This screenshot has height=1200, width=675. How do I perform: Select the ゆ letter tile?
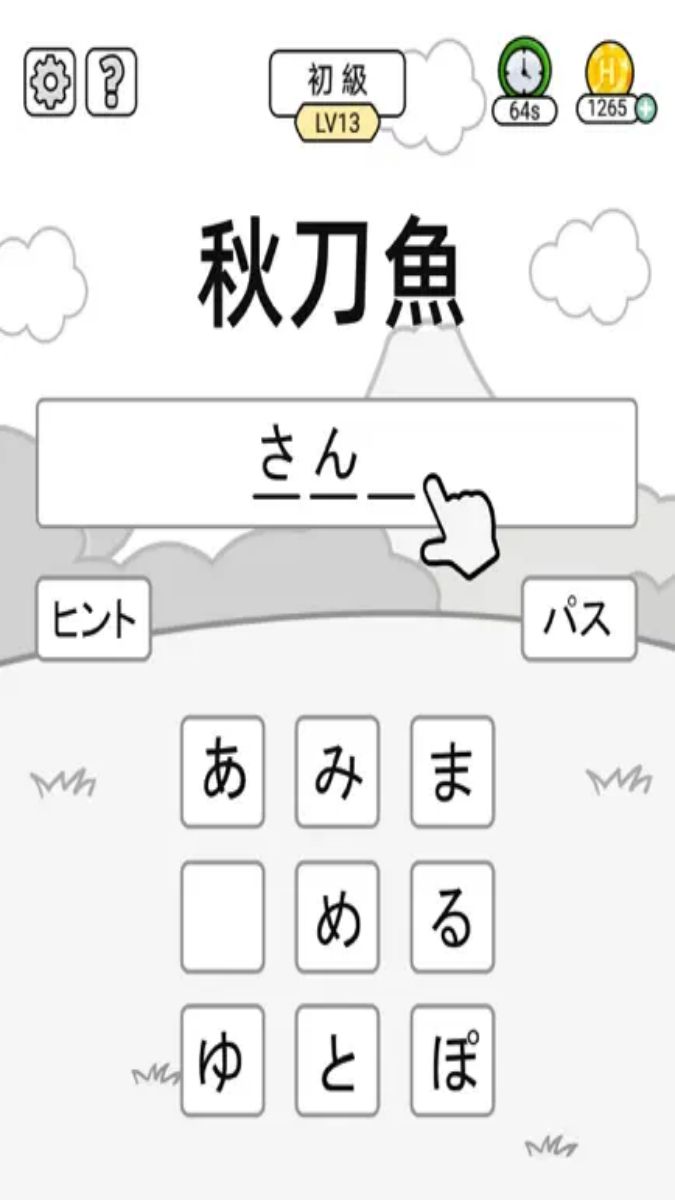tap(223, 1061)
